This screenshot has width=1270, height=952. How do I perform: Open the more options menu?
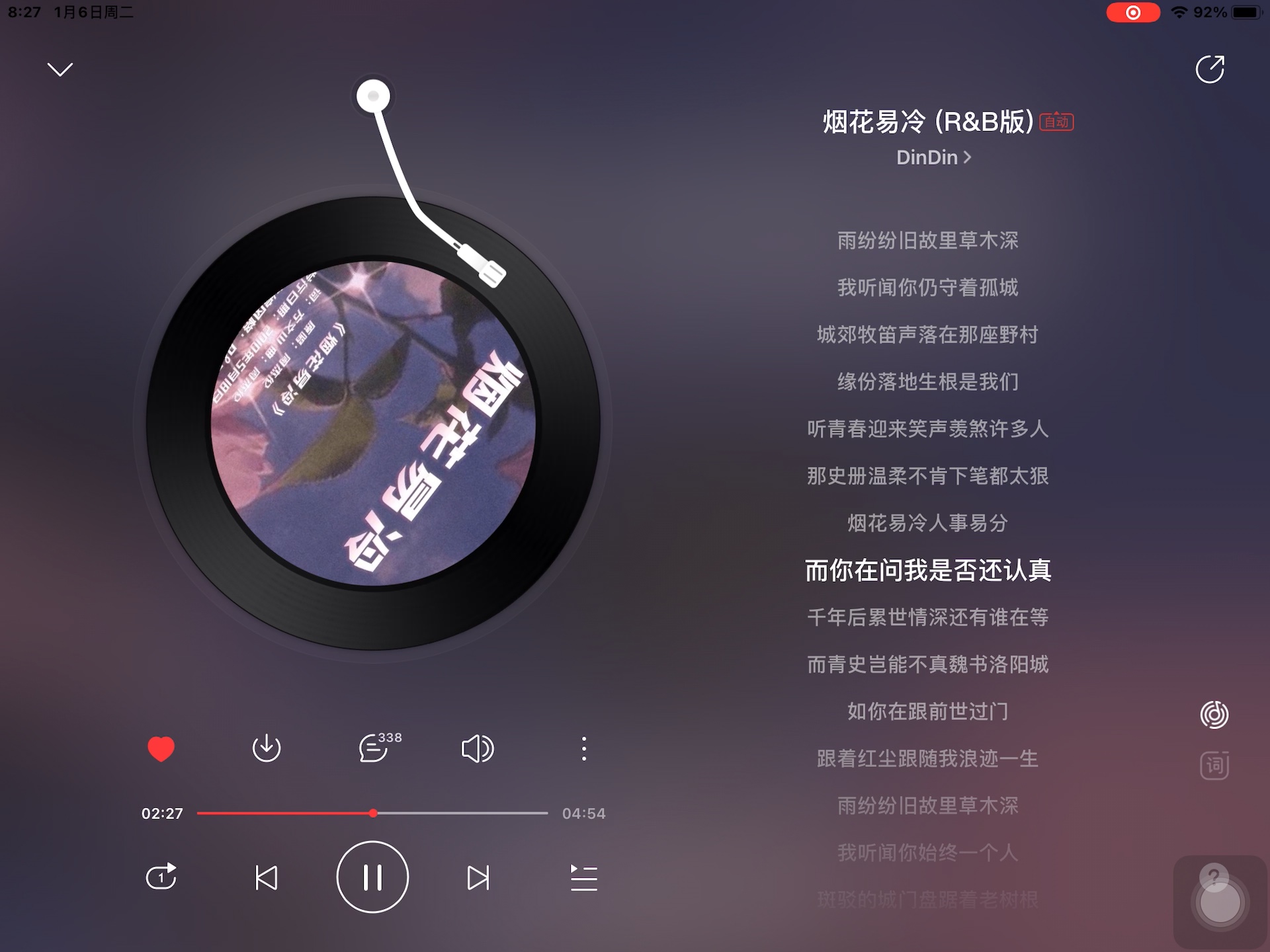[583, 748]
